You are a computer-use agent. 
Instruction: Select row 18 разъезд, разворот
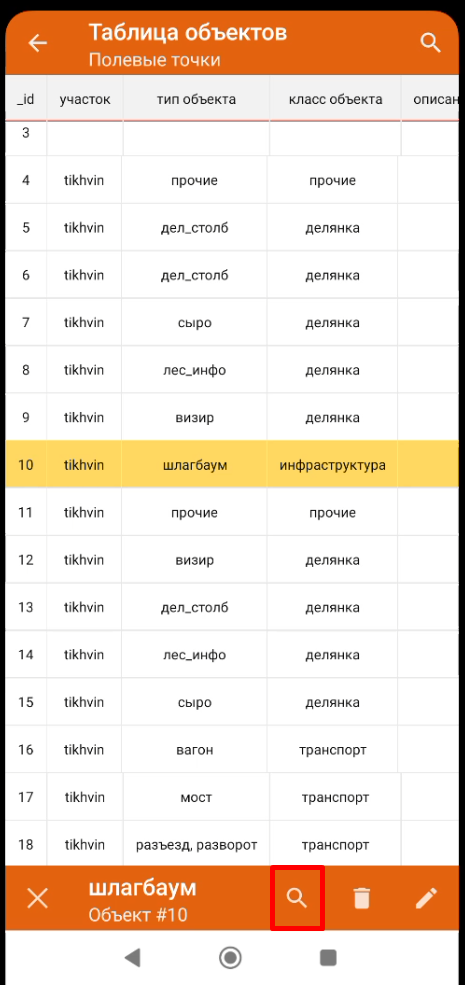232,844
